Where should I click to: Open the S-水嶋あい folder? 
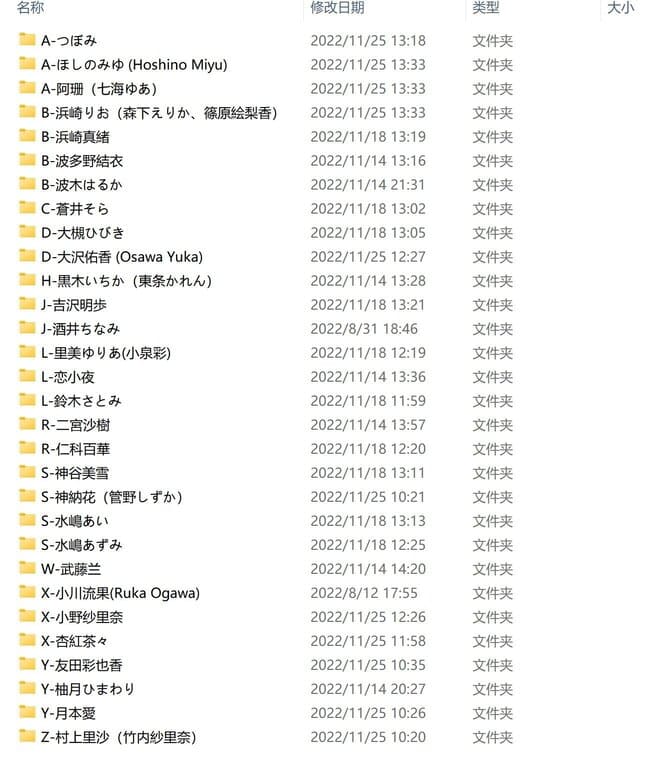pyautogui.click(x=75, y=521)
